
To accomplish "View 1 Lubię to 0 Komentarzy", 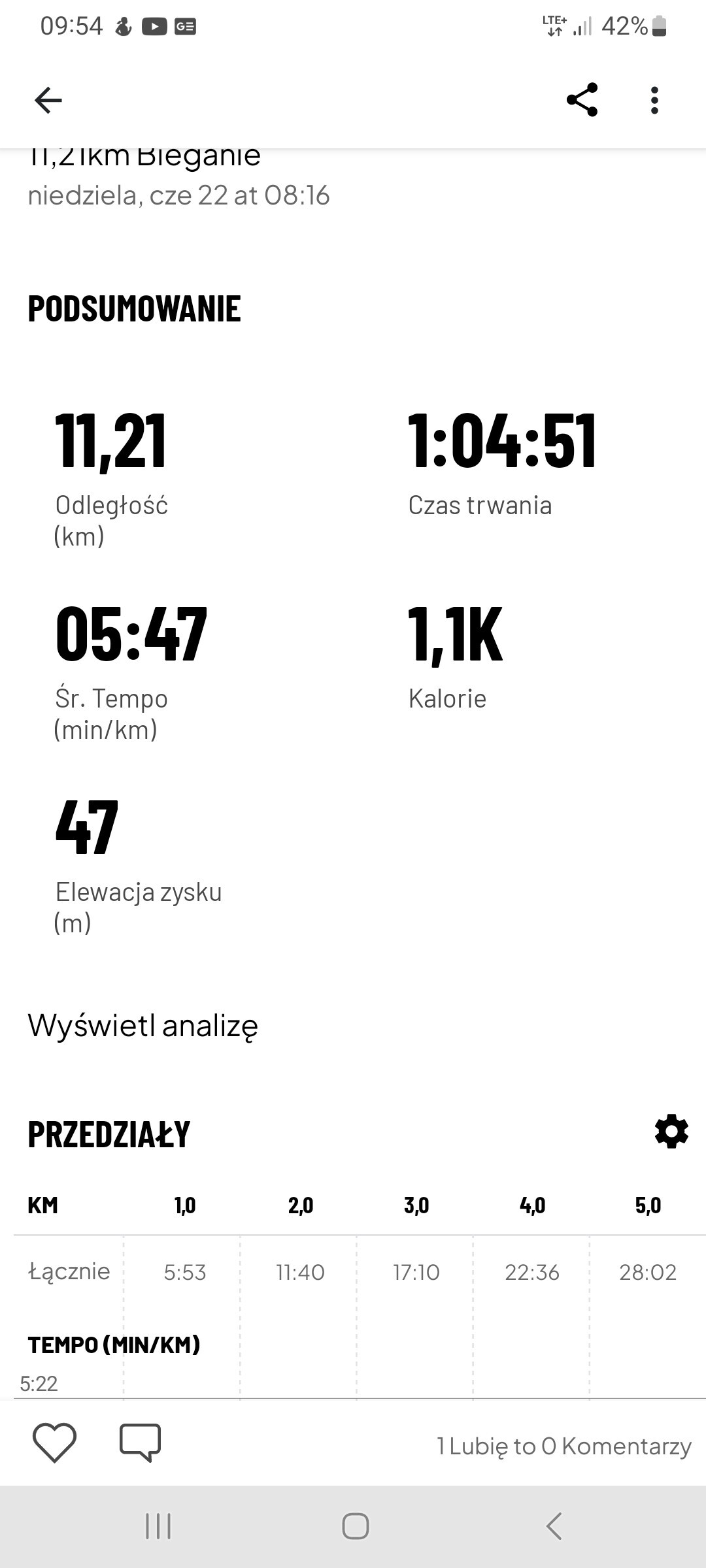I will coord(563,1446).
